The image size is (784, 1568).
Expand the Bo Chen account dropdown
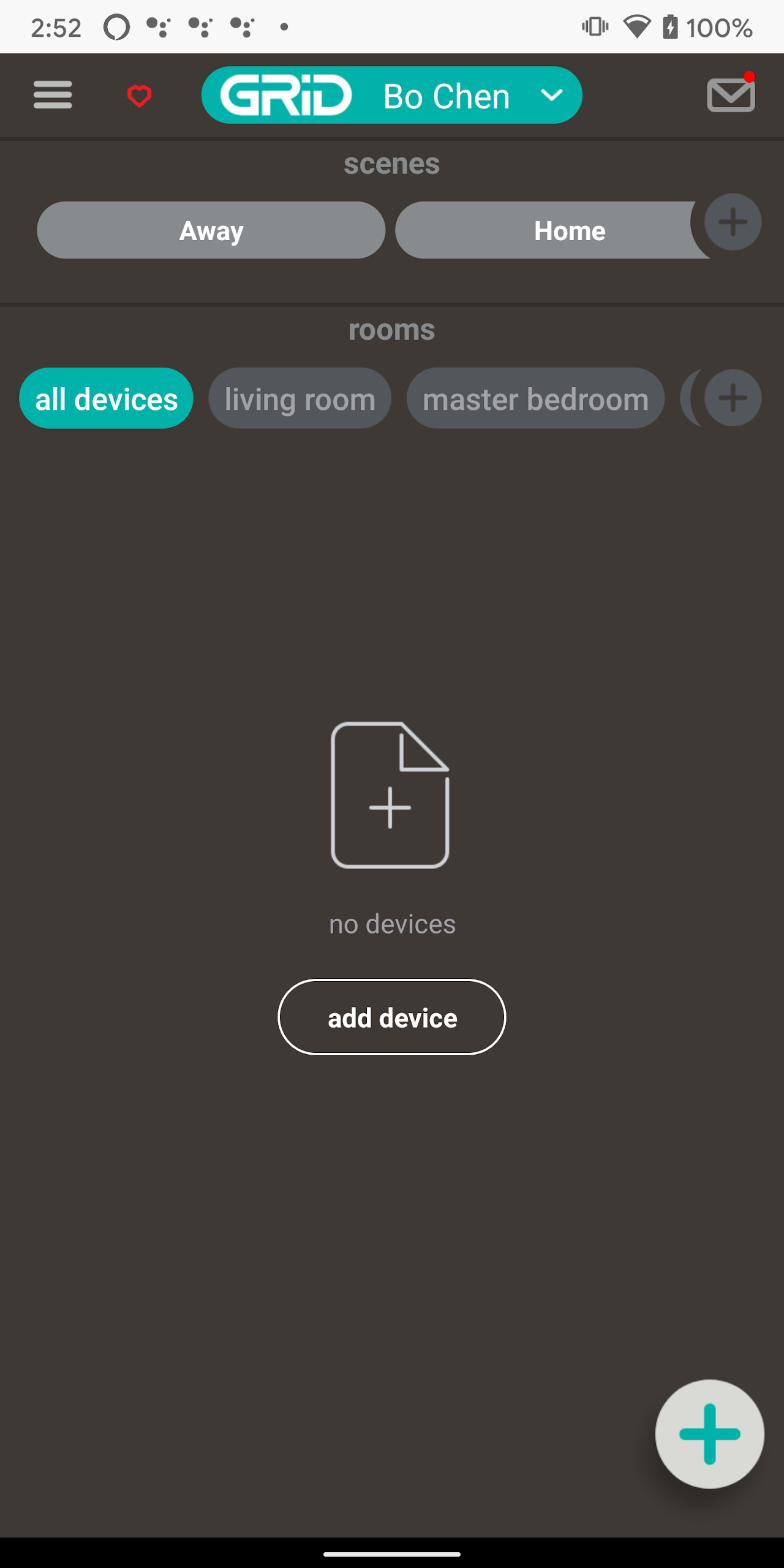click(x=447, y=95)
